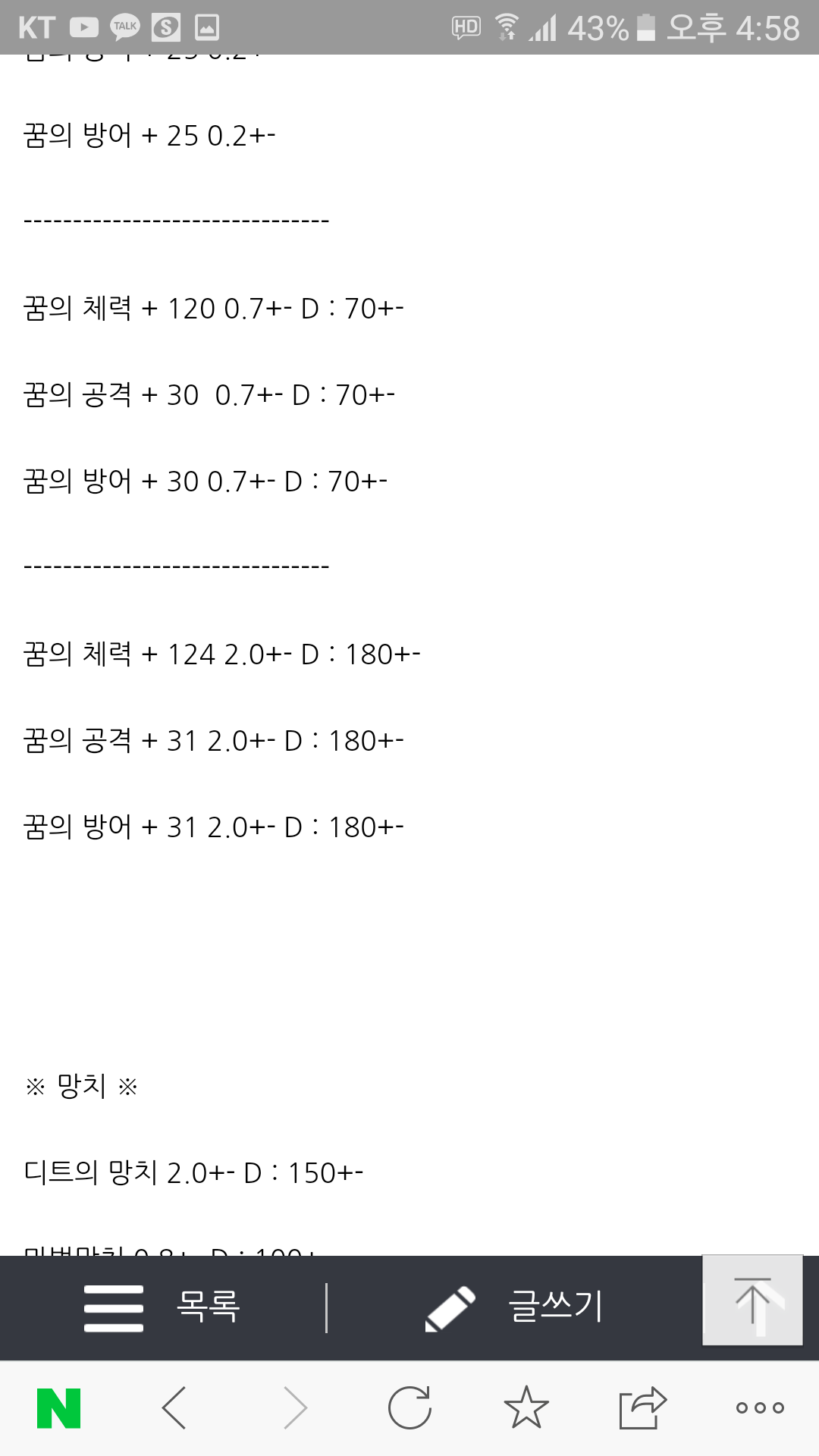Open the Naver home N icon
This screenshot has height=1456, width=819.
coord(59,1408)
